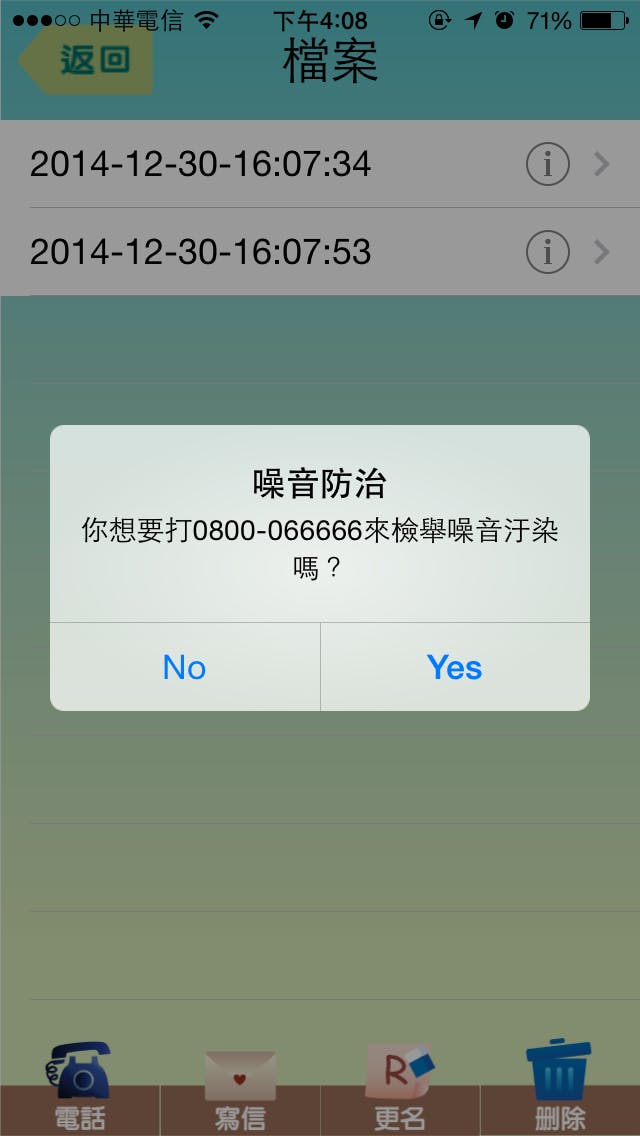Confirm calling 0800-066666 with Yes
Image resolution: width=640 pixels, height=1136 pixels.
pyautogui.click(x=455, y=667)
